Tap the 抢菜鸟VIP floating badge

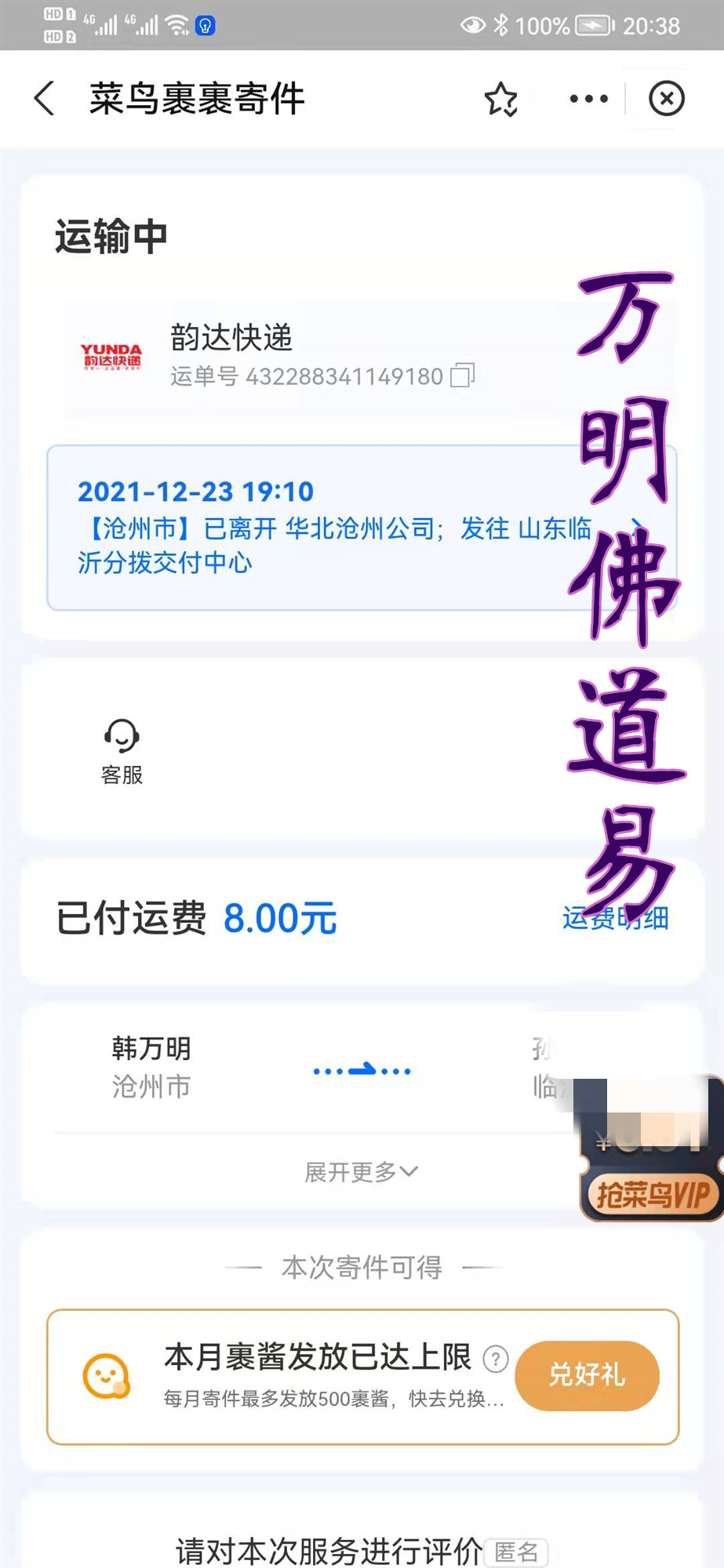(x=651, y=1149)
